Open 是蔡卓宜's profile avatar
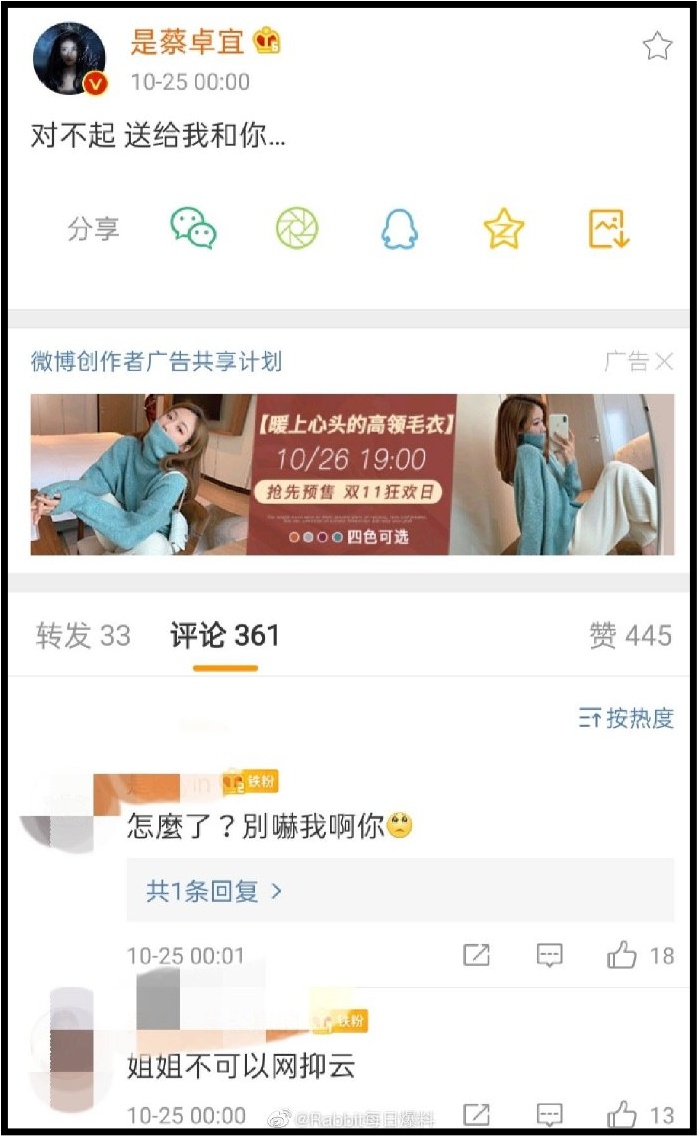Image resolution: width=698 pixels, height=1136 pixels. pos(69,60)
